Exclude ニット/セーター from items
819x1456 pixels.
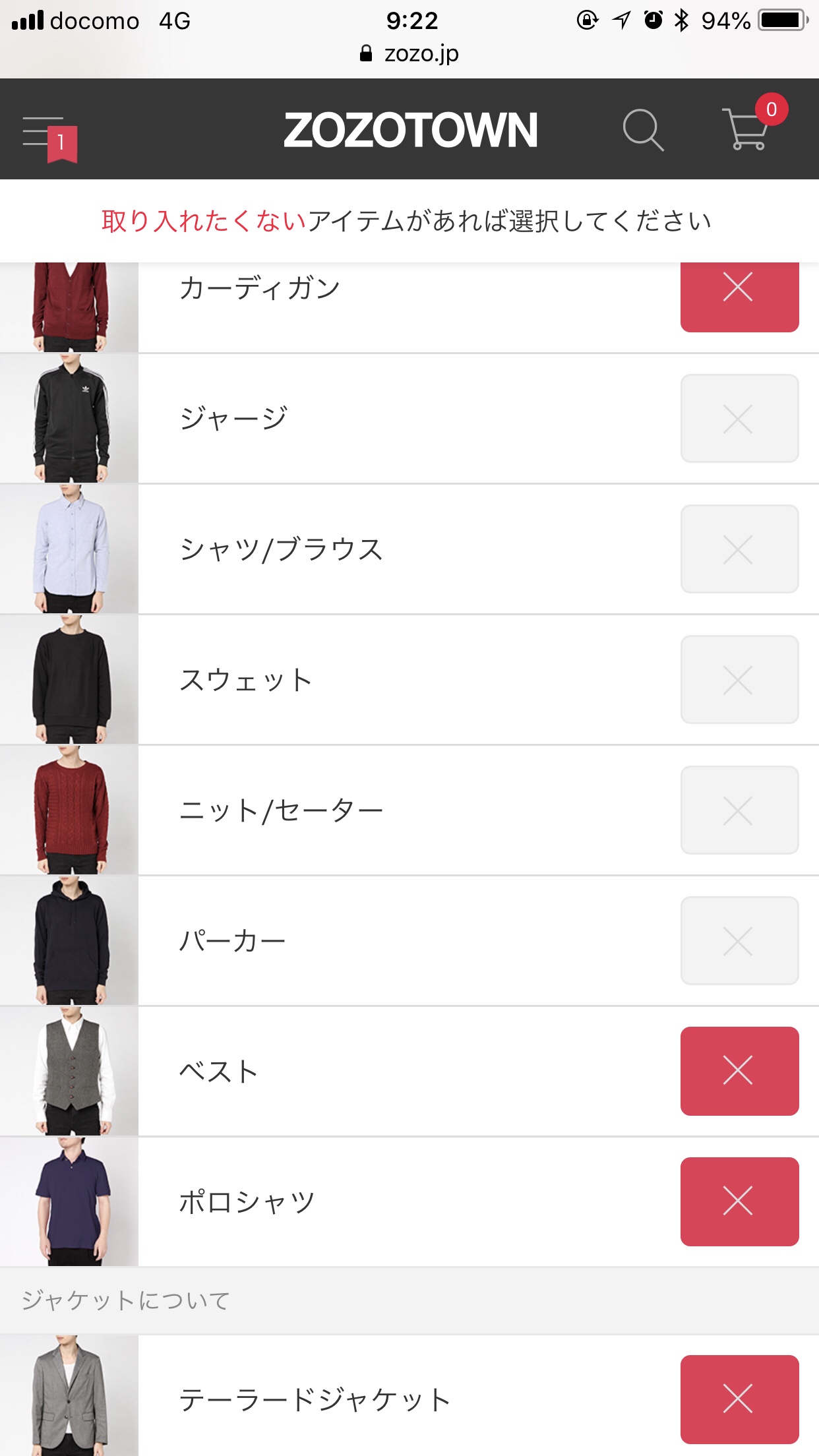click(x=739, y=810)
